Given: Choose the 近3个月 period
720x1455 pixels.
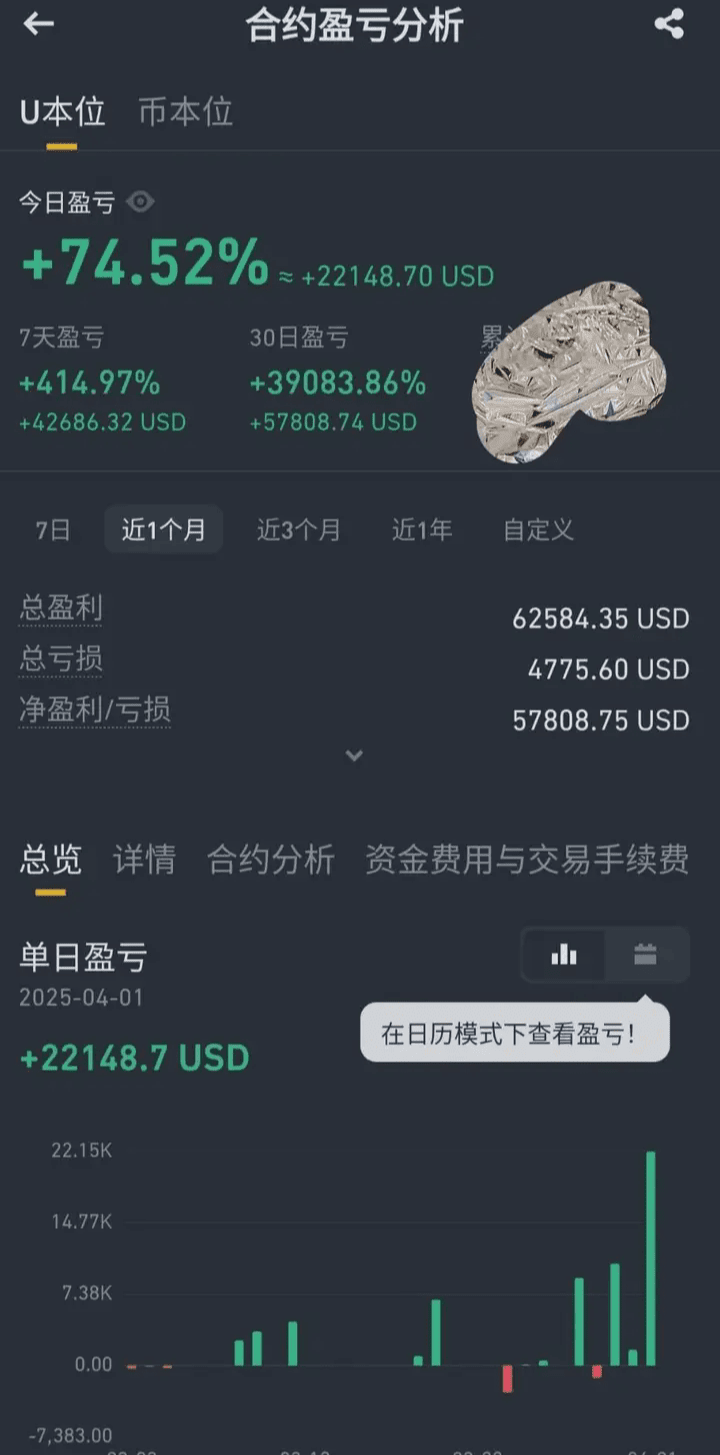Looking at the screenshot, I should (298, 530).
